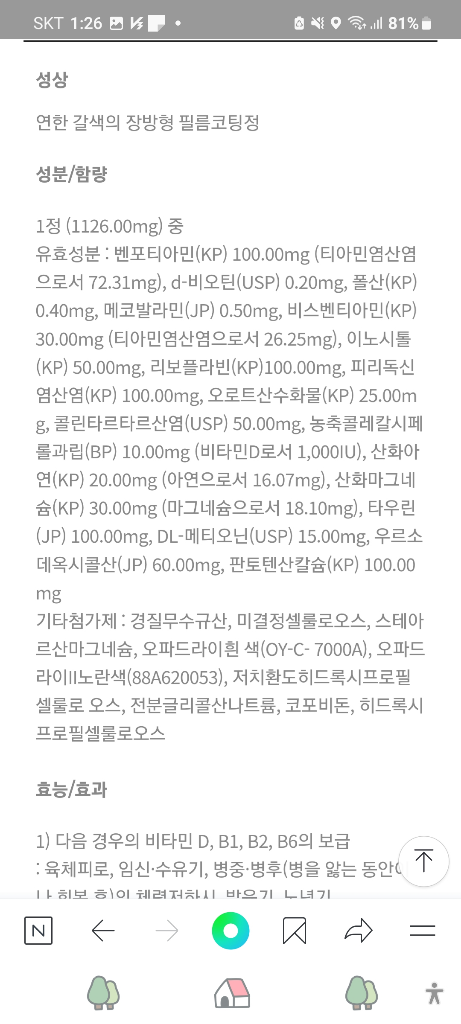
Task: Open the Naver home N button
Action: pyautogui.click(x=39, y=931)
